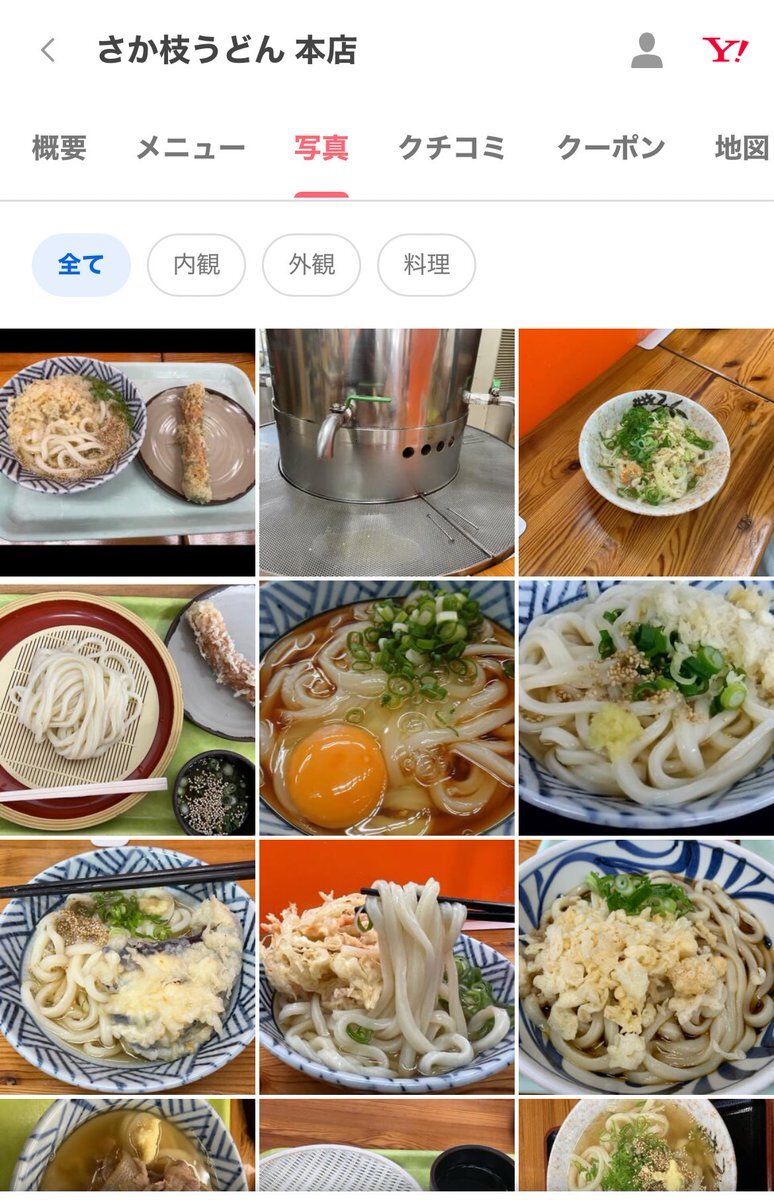Switch to the 概要 tab
The image size is (774, 1200).
tap(59, 148)
